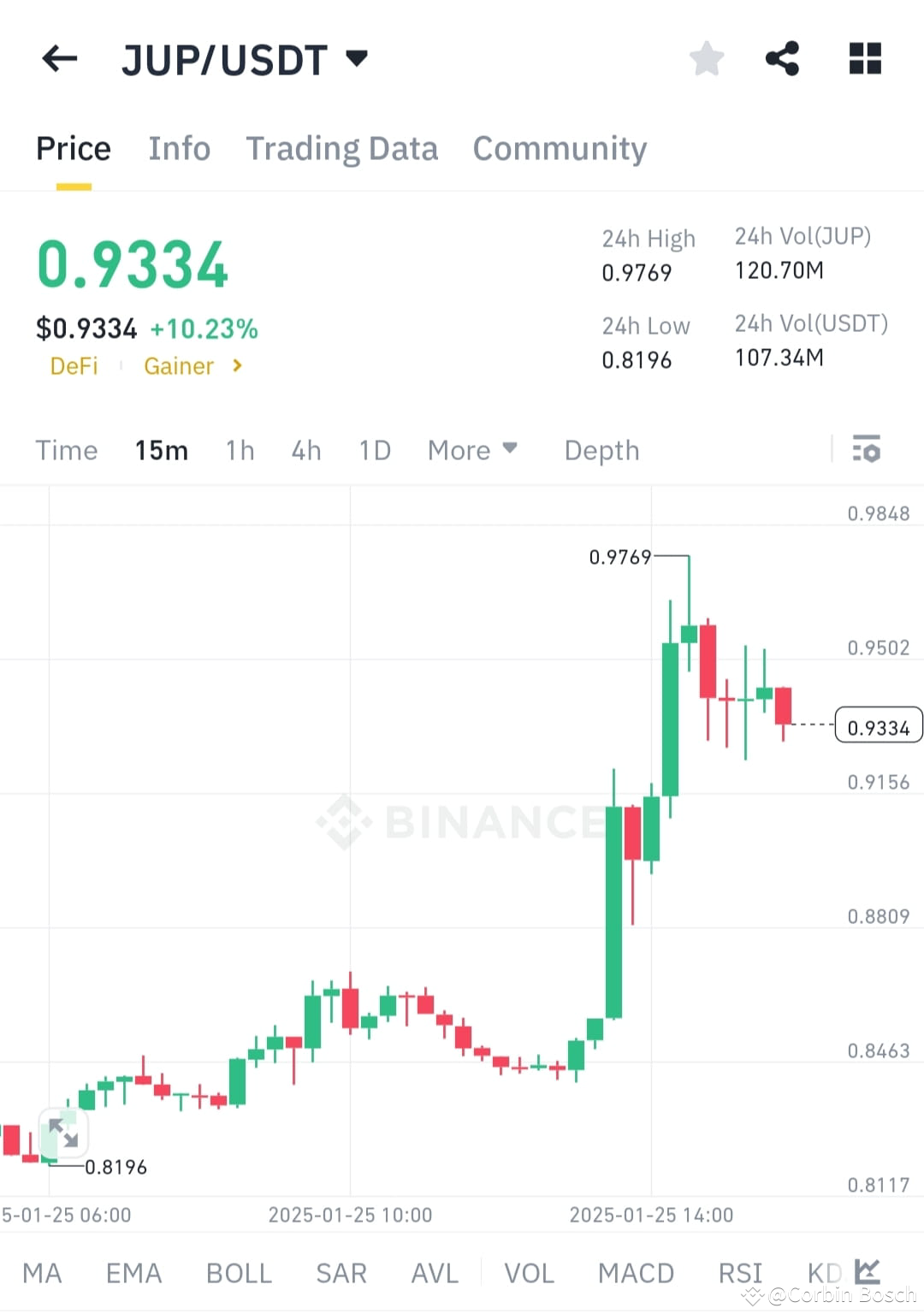Expand the More timeframe dropdown
Screen dimensions: 924x1314
472,449
